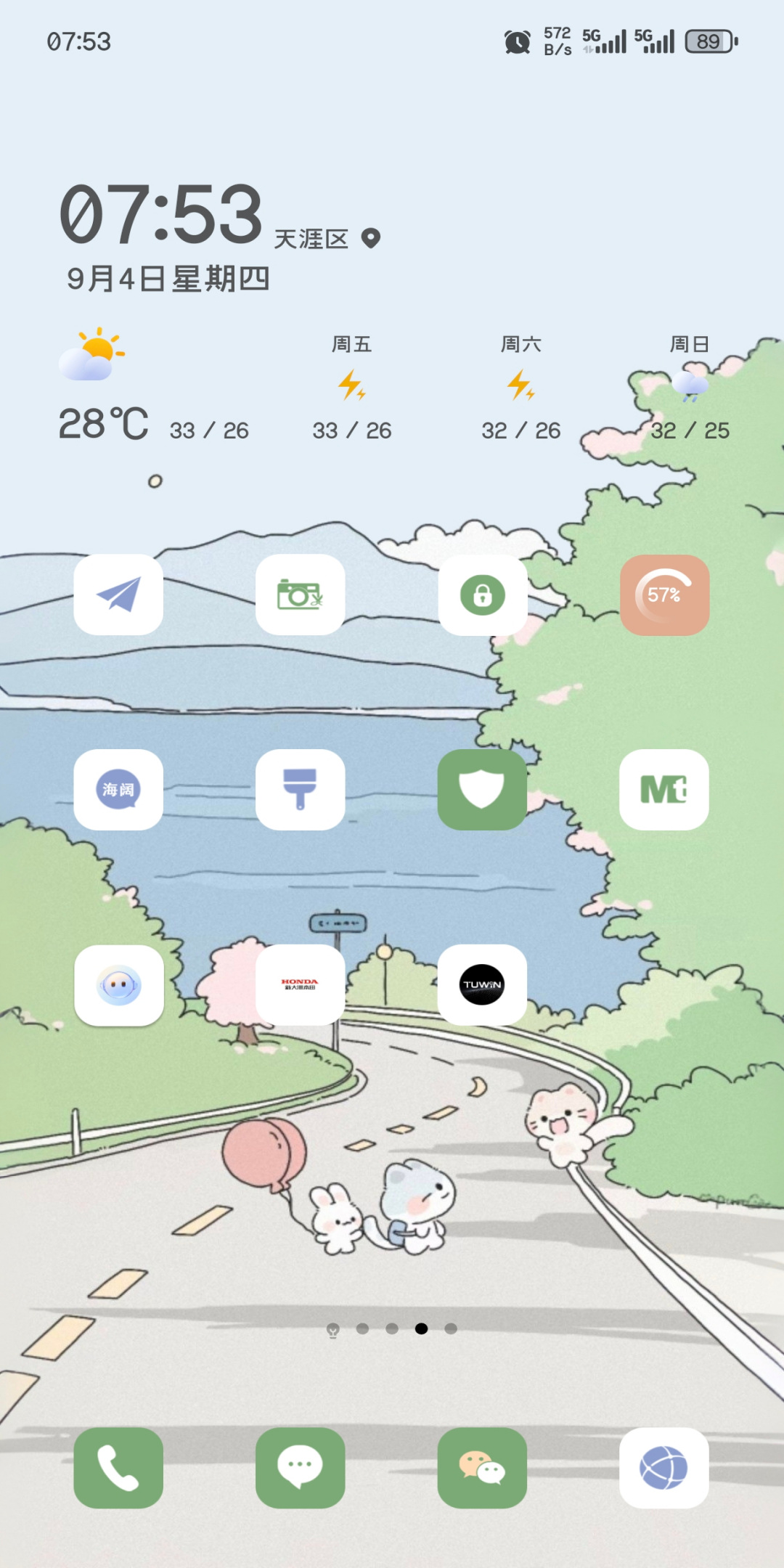The width and height of the screenshot is (784, 1568).
Task: Open the paint brush themes app
Action: (x=301, y=790)
